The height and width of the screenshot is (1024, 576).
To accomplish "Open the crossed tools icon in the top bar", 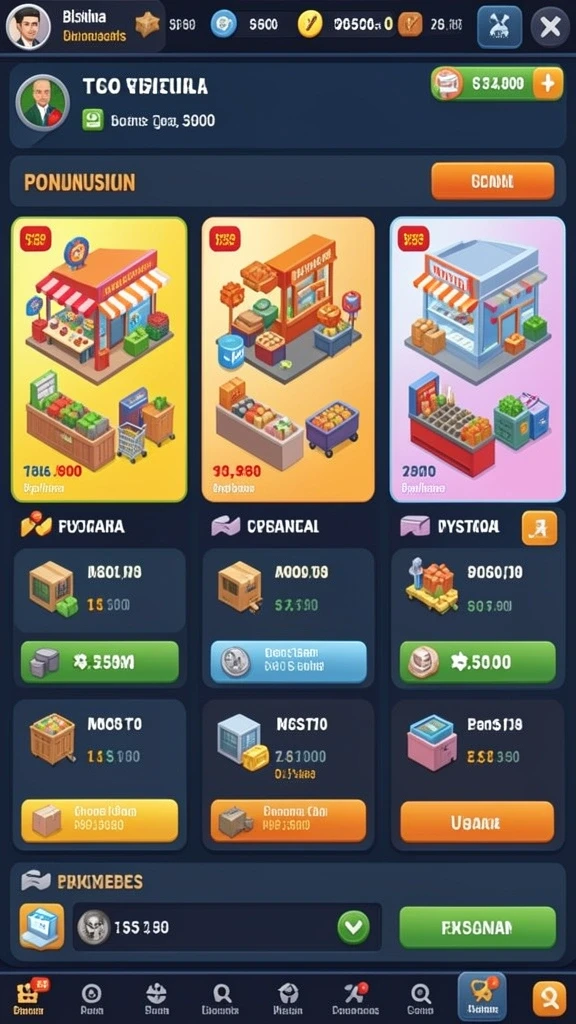I will click(x=500, y=27).
